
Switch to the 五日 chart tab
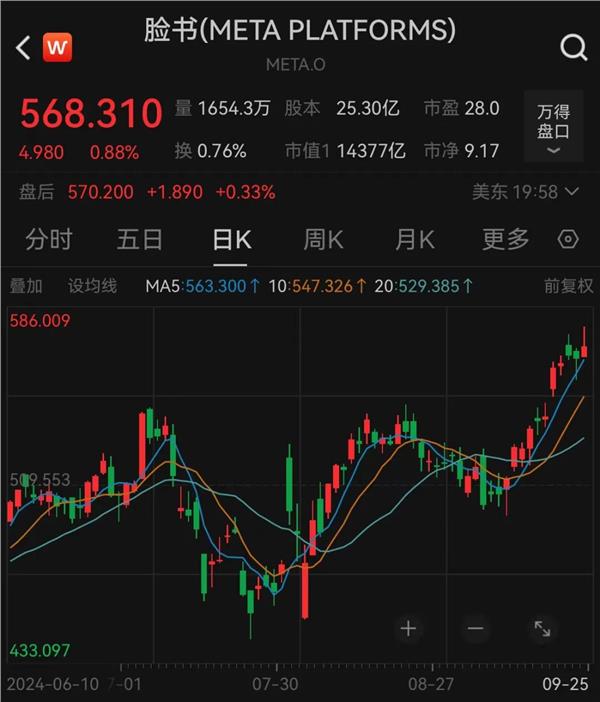(140, 240)
